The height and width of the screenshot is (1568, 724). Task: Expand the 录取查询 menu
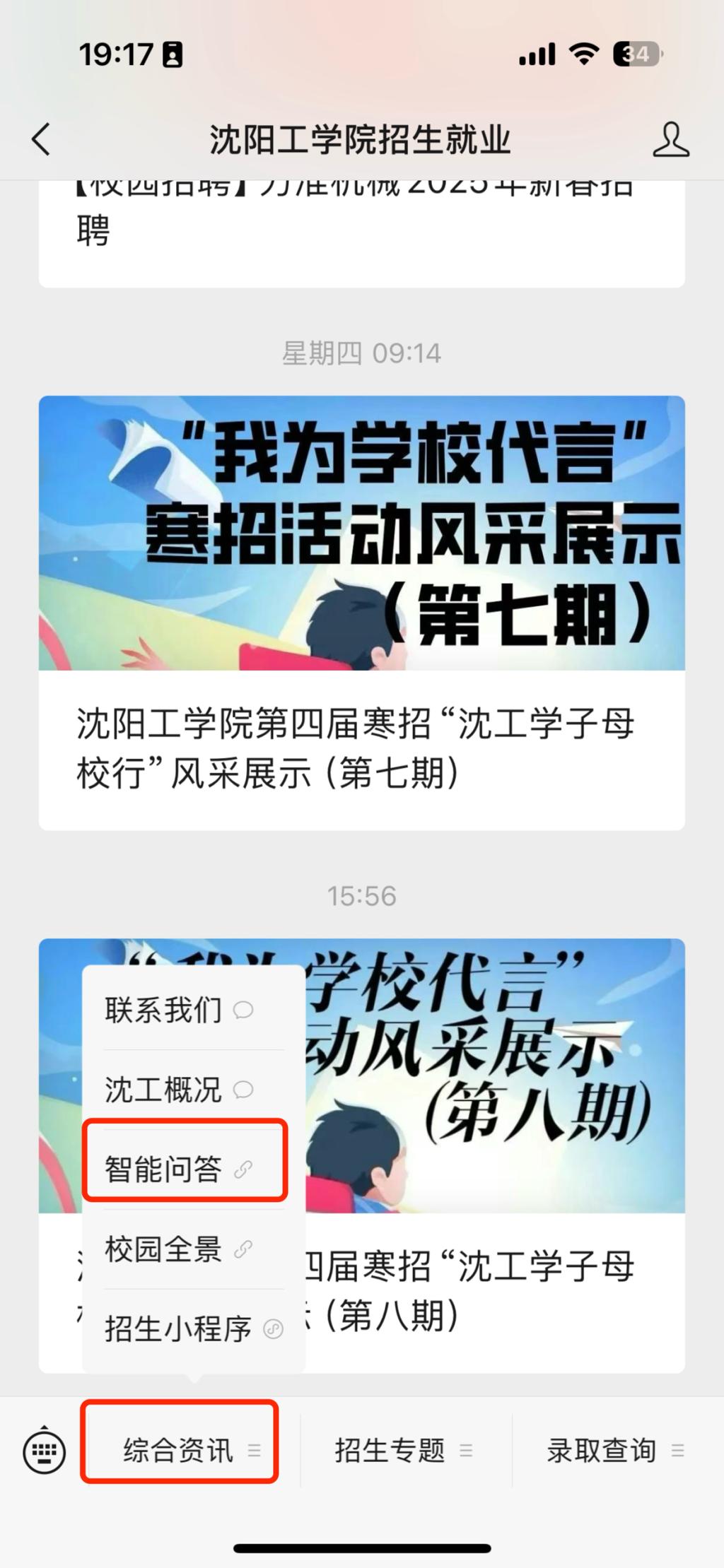614,1451
